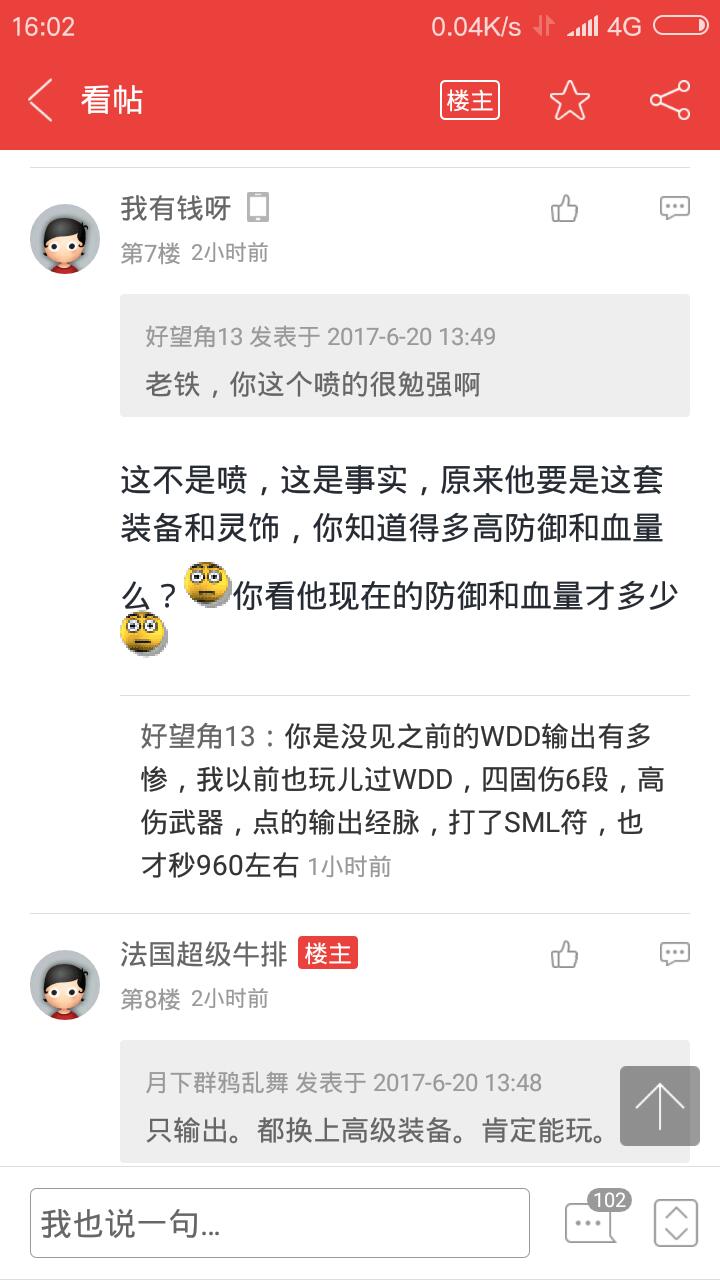Reply to 法国超级牛排's floor 8 post

click(675, 954)
